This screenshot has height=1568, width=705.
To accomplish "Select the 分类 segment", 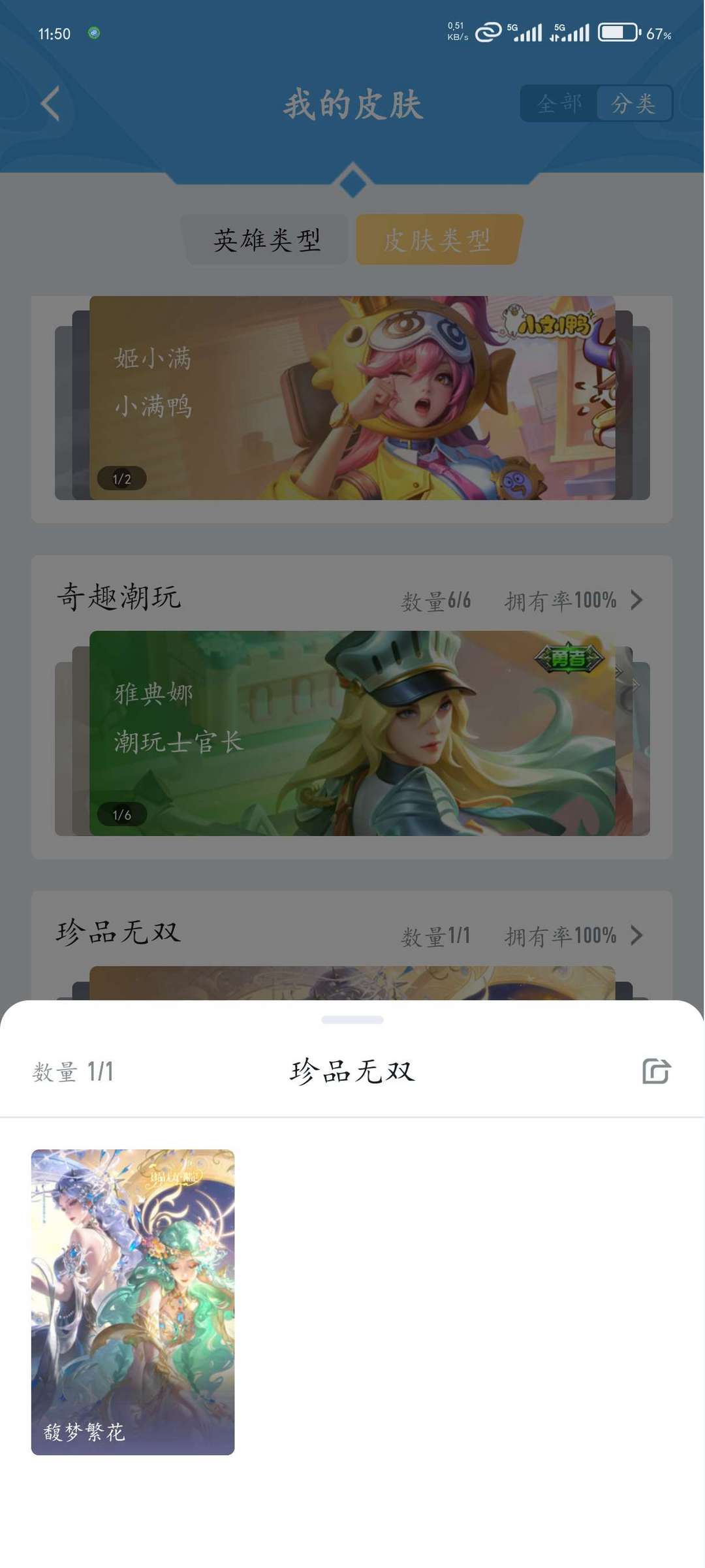I will [634, 104].
